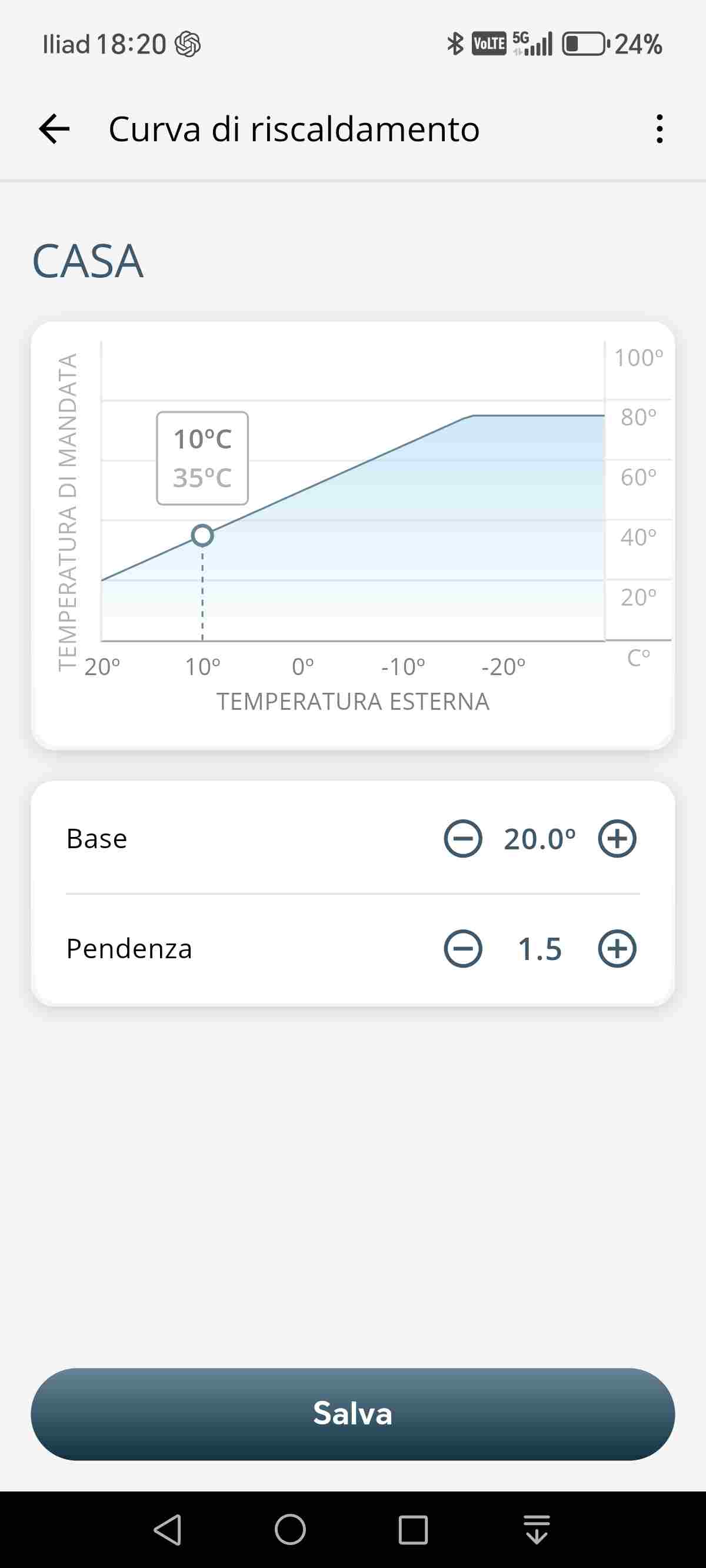This screenshot has height=1568, width=706.
Task: Decrease the Pendenza value
Action: click(x=463, y=948)
